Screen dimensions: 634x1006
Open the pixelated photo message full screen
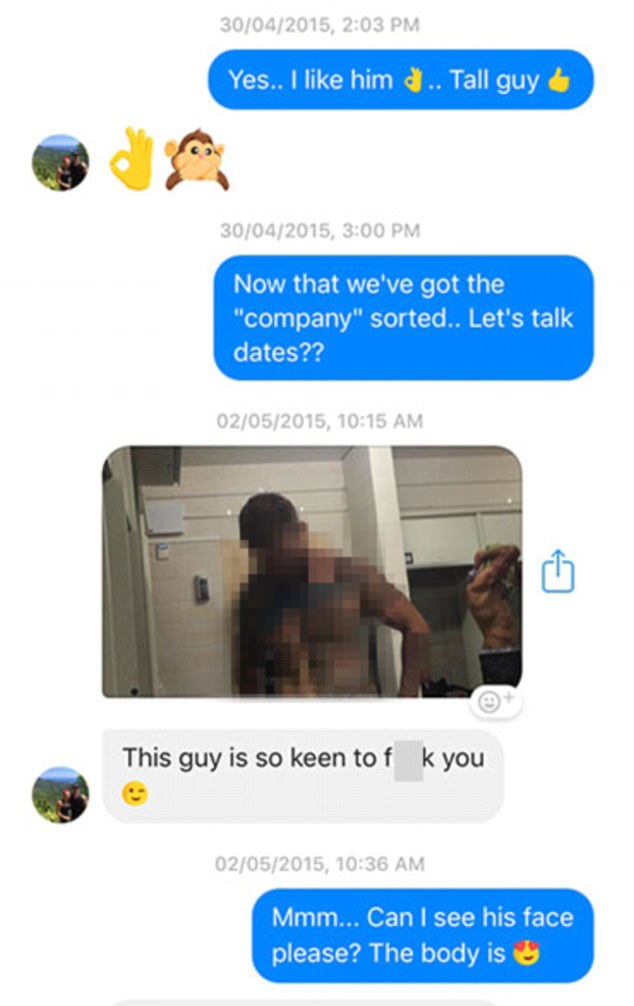click(311, 571)
